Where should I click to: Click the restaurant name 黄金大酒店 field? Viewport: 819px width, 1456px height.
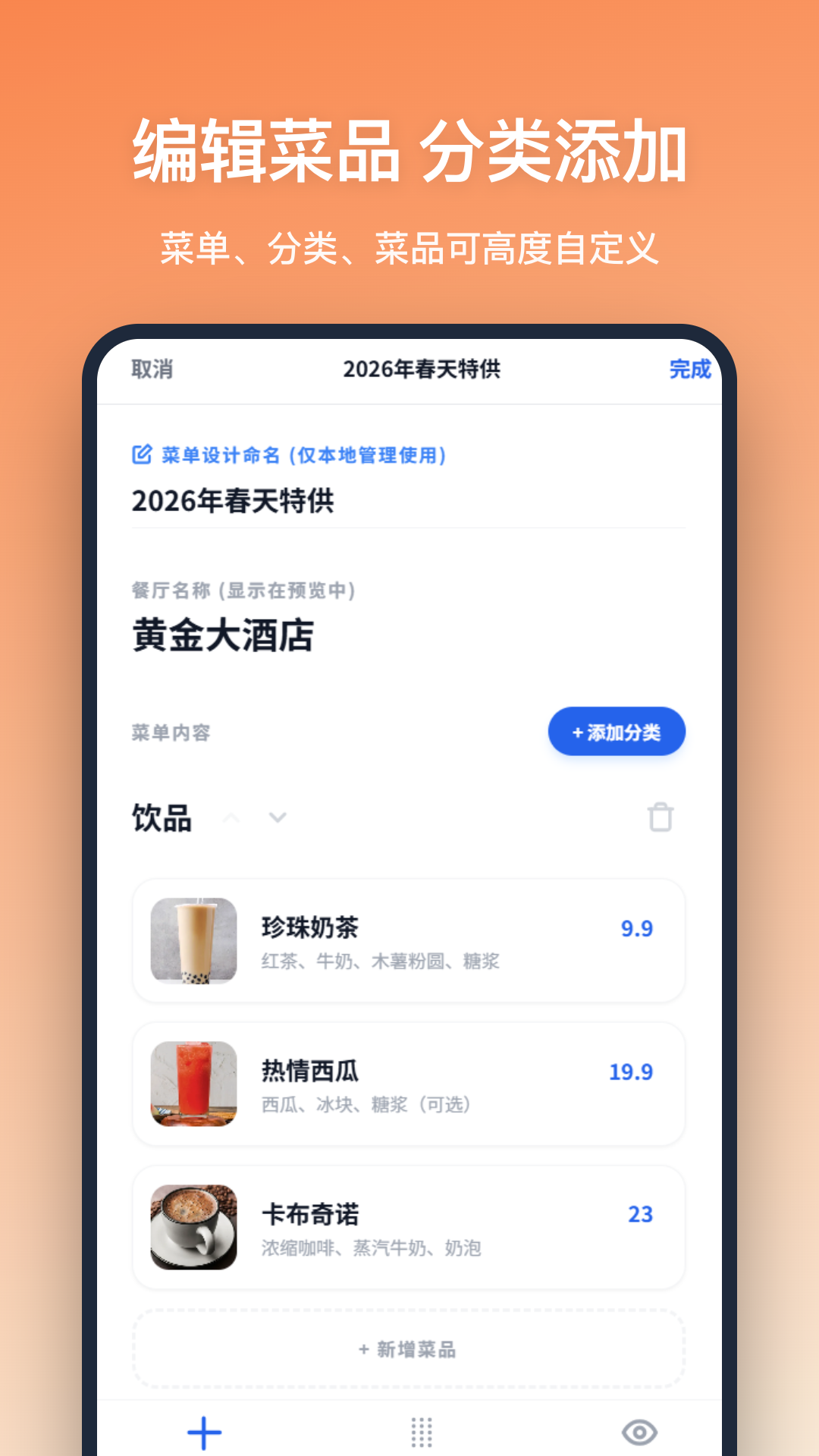coord(224,637)
